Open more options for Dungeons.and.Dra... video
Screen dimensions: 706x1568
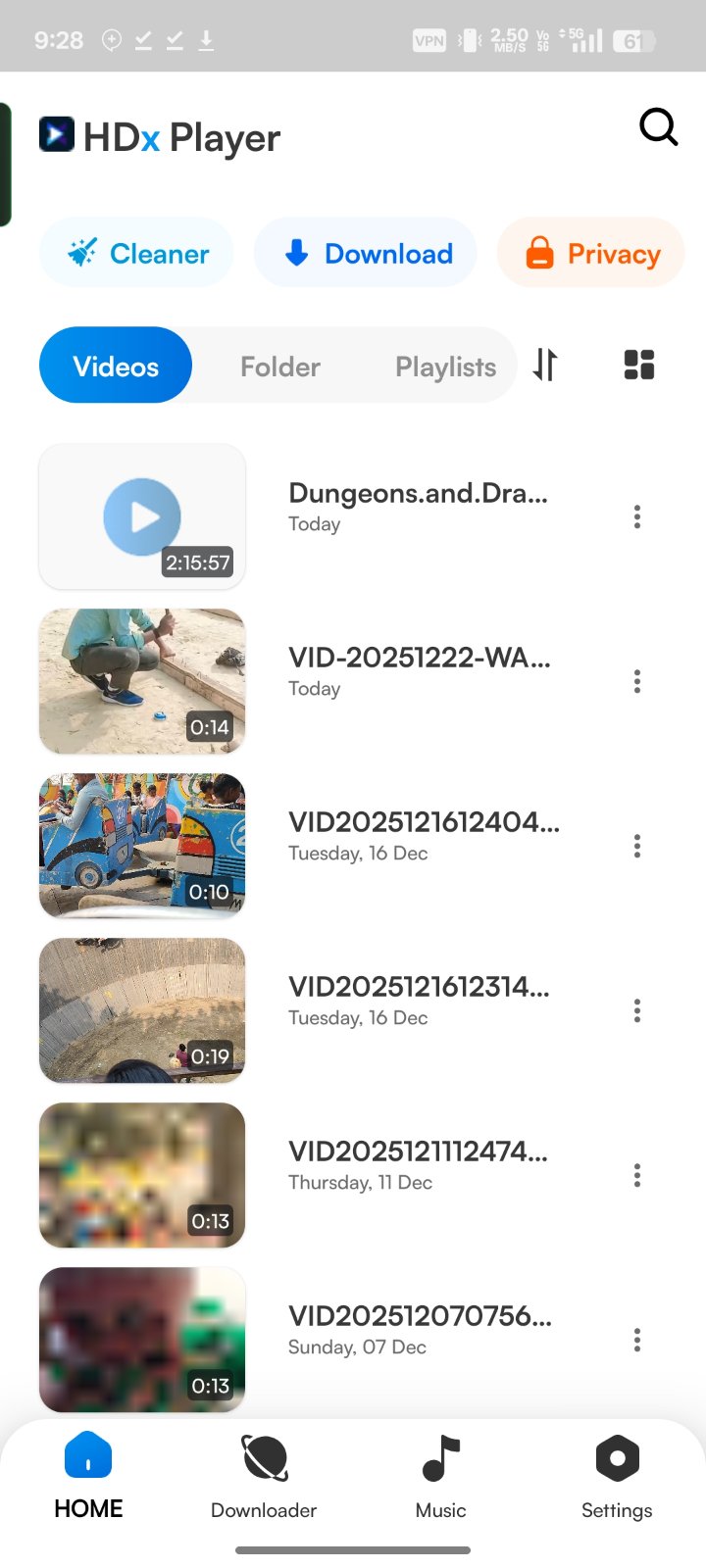637,516
